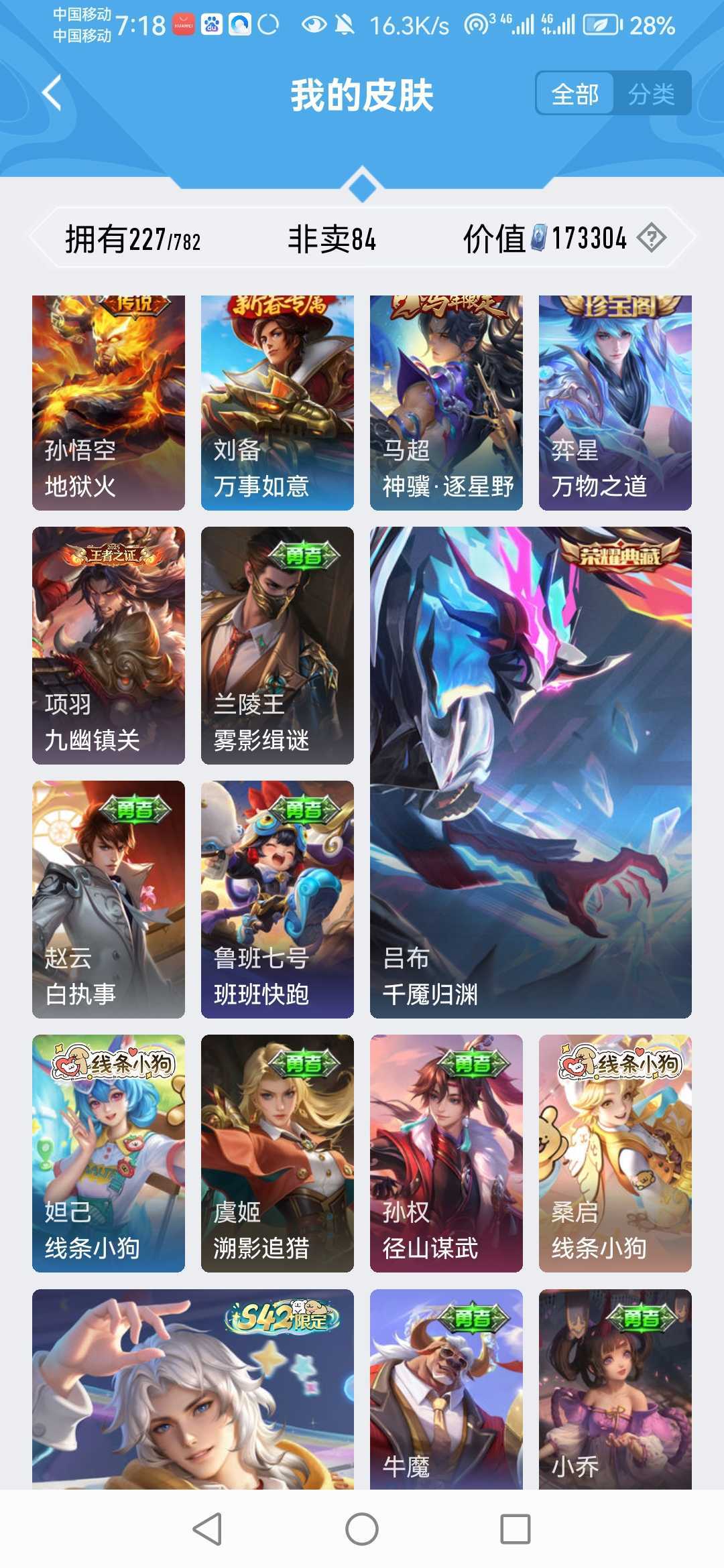
Task: Open 刘备 万事如意 skin card
Action: click(278, 402)
